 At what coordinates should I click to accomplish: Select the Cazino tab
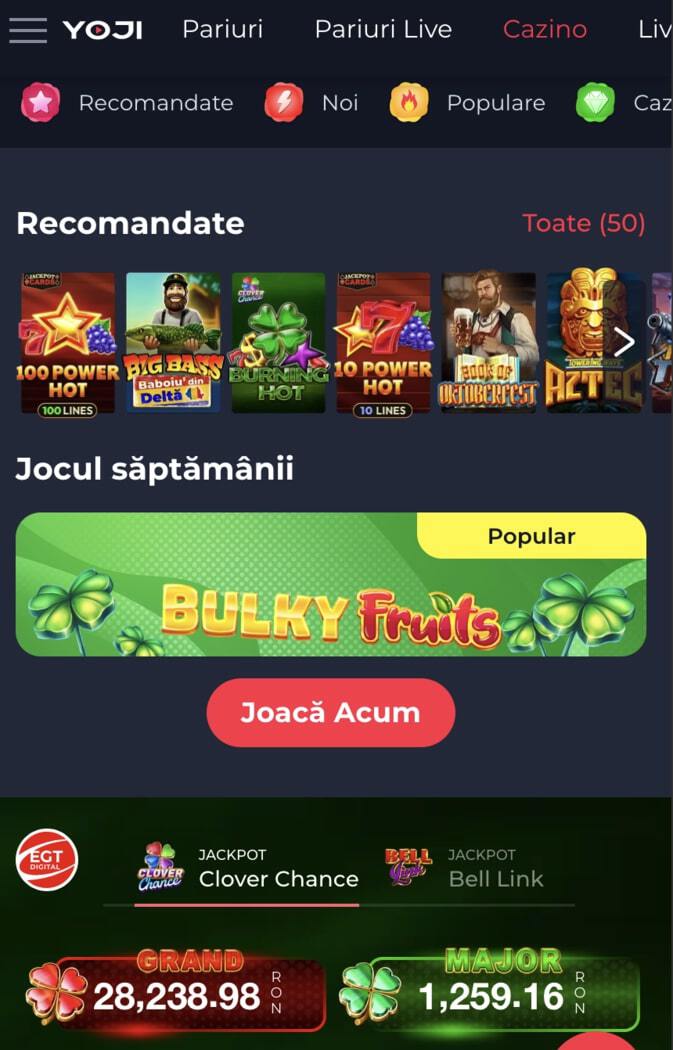point(545,30)
